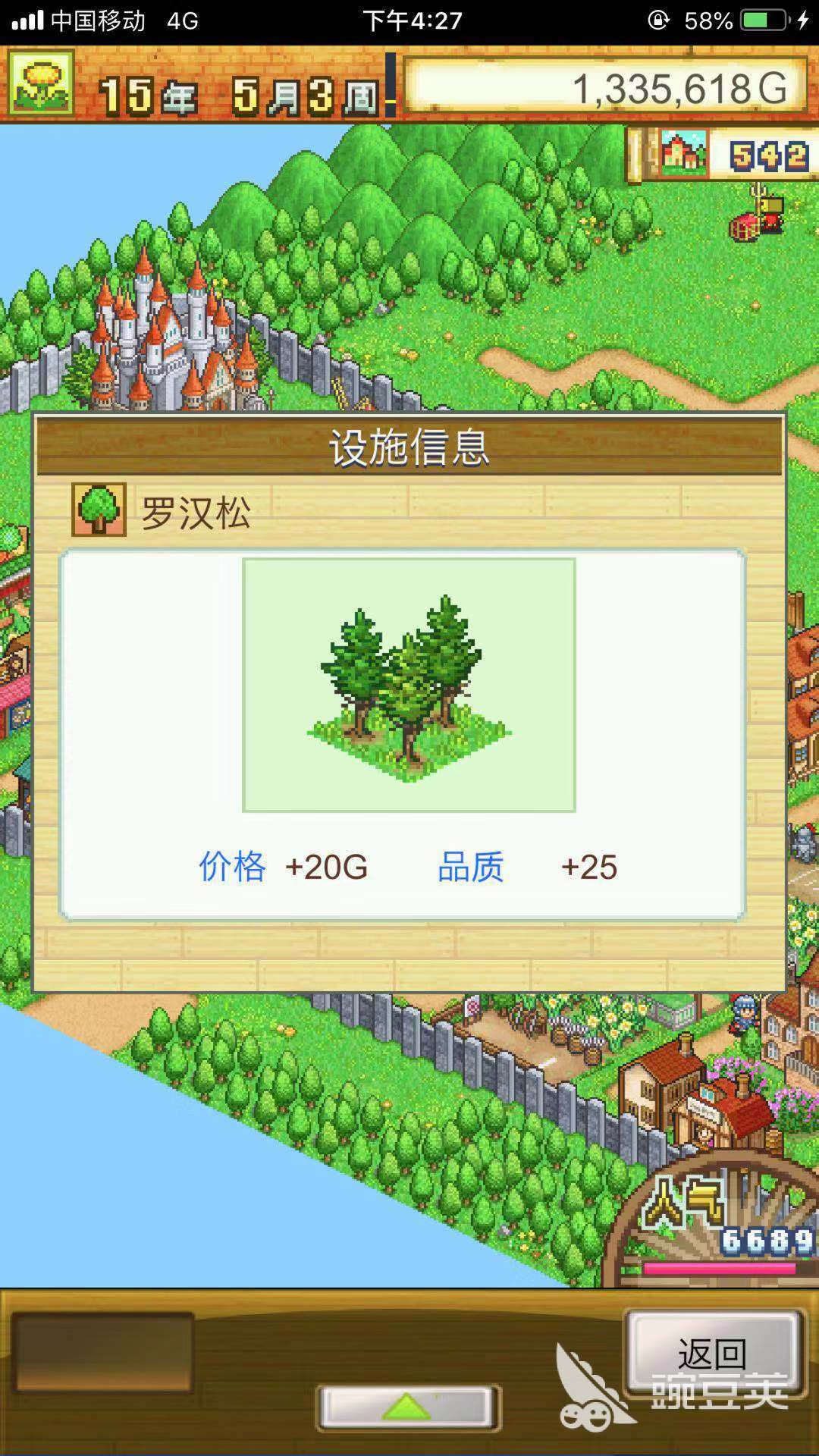The width and height of the screenshot is (819, 1456).
Task: Tap the blank brown button in bottom bar
Action: pyautogui.click(x=103, y=1353)
